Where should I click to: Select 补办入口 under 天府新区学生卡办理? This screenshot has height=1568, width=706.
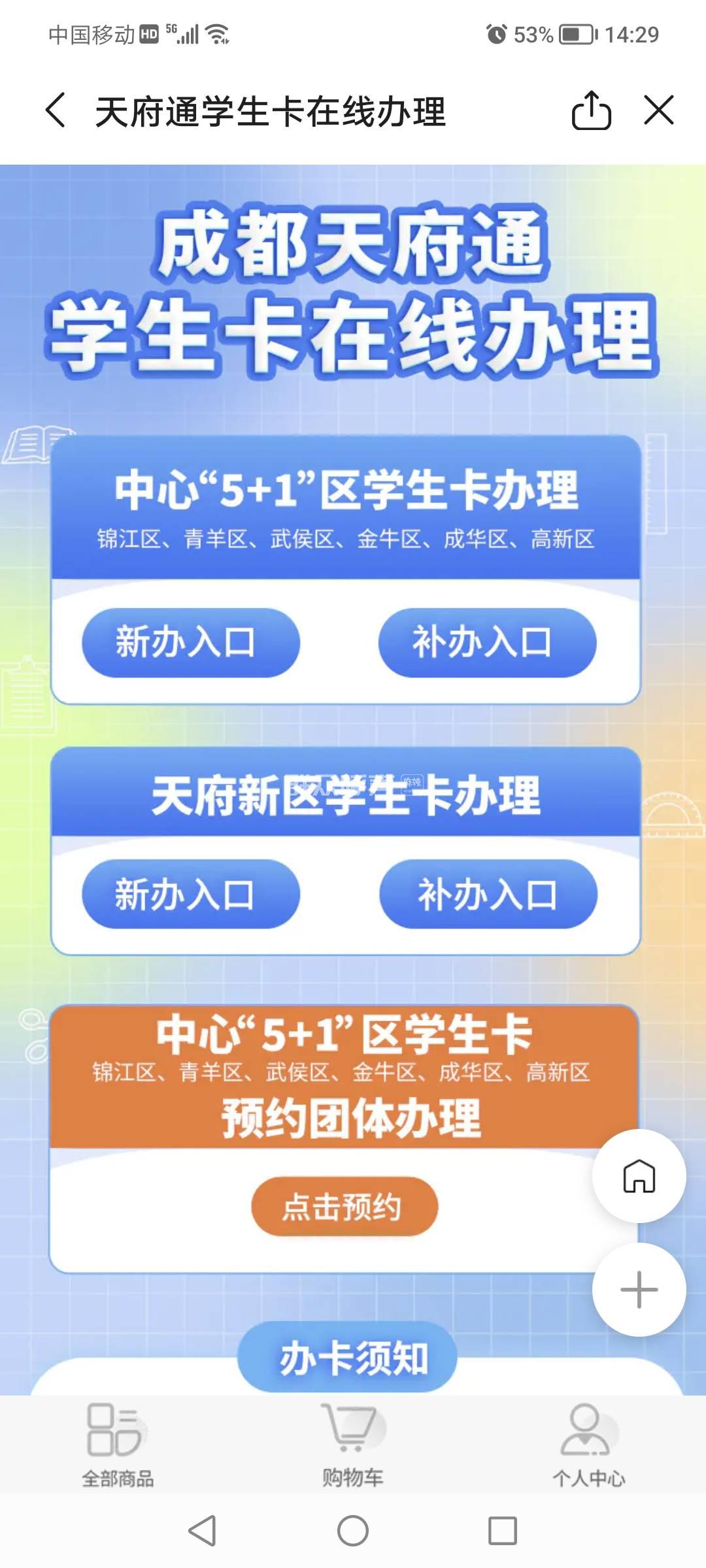(488, 894)
